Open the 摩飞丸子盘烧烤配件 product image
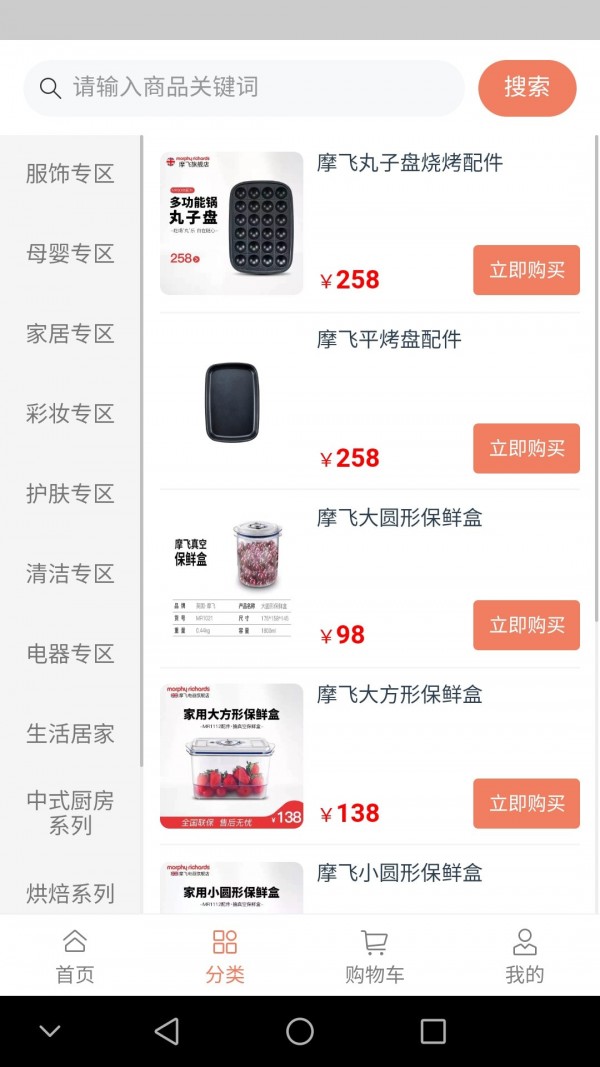 (231, 223)
